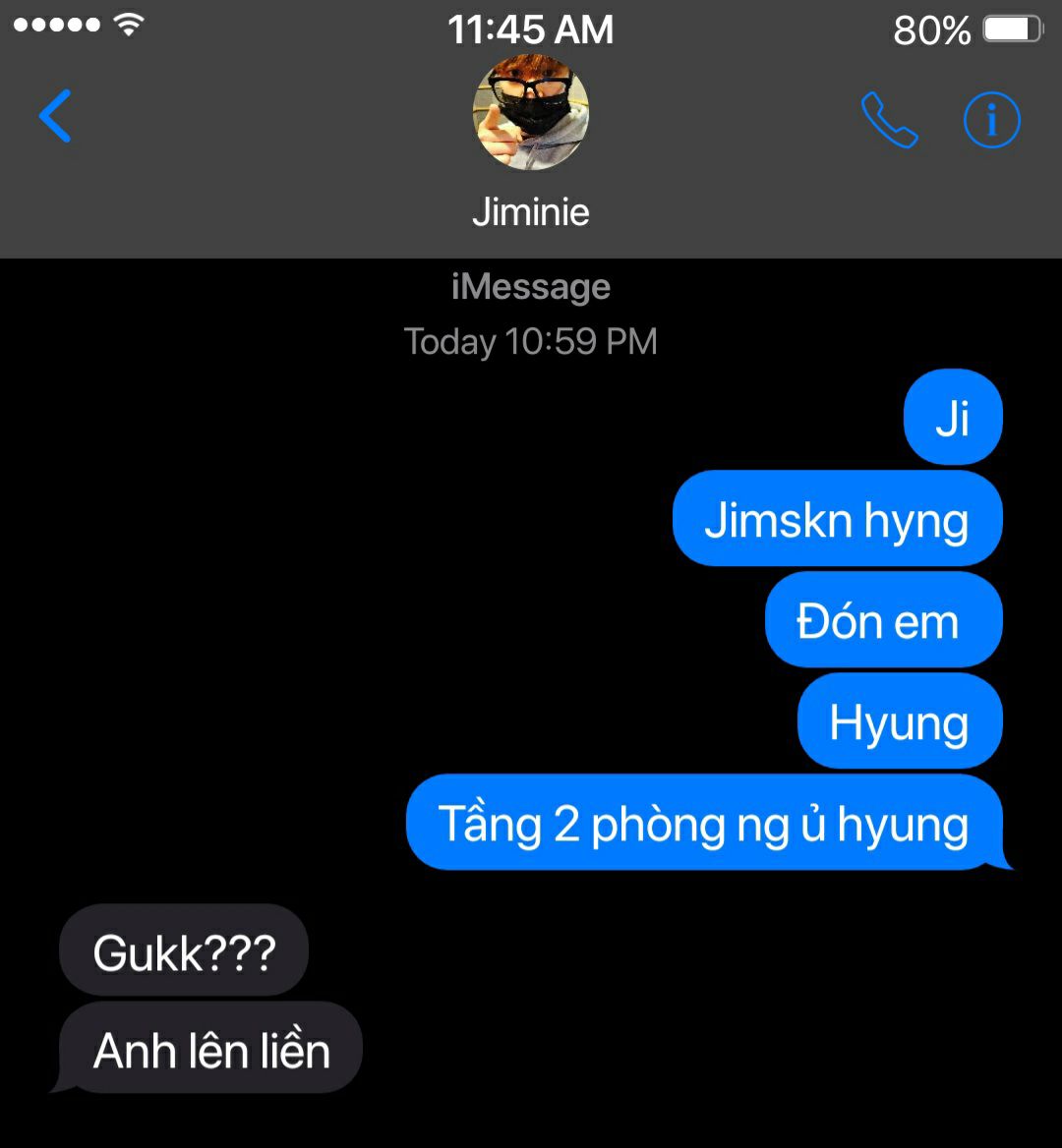
Task: Call Jiminie with the phone icon
Action: [889, 120]
